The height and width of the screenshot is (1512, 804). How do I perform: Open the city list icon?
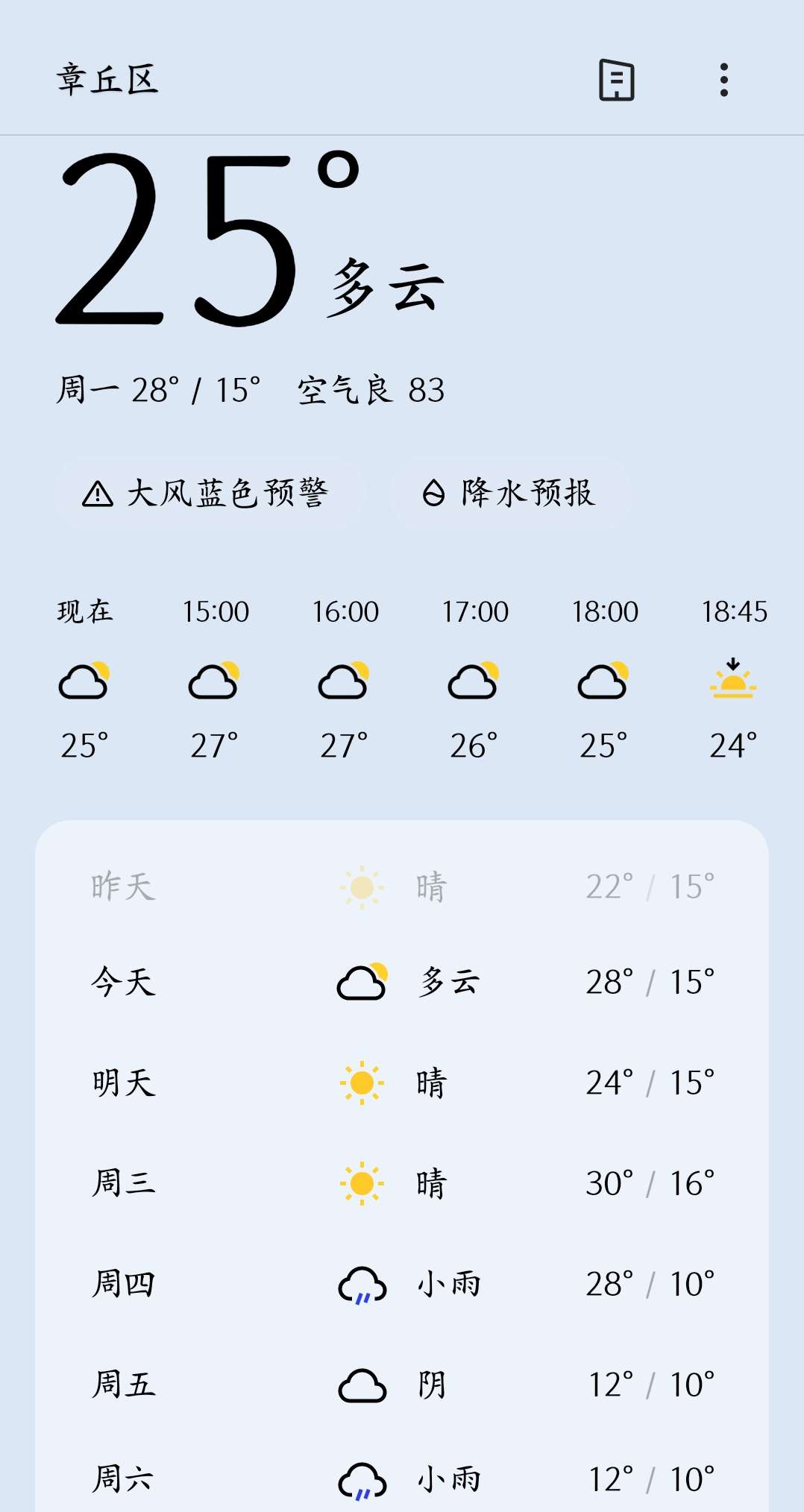tap(617, 80)
